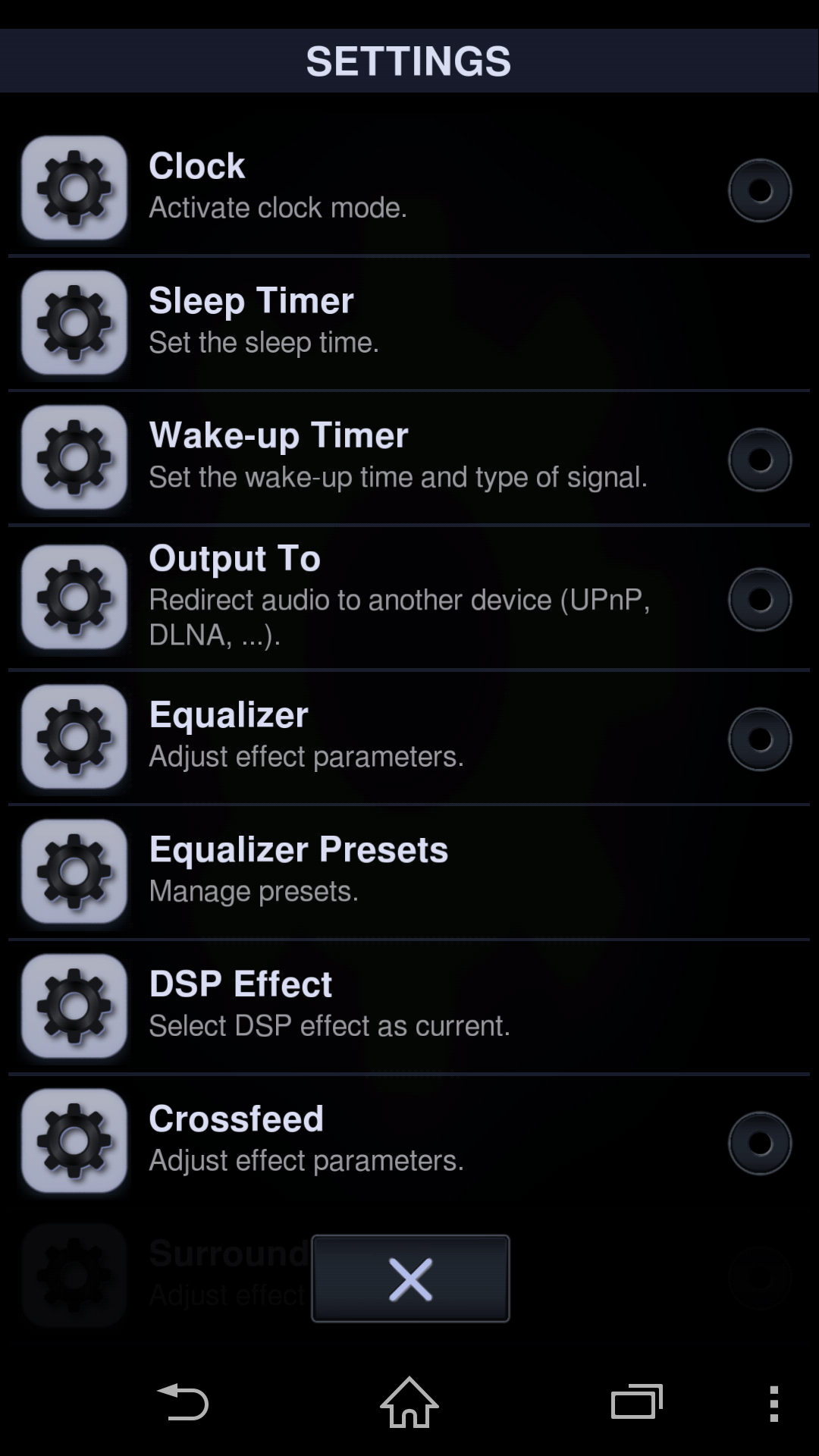Viewport: 819px width, 1456px height.
Task: Toggle the Crossfeed radio button
Action: click(x=760, y=1143)
